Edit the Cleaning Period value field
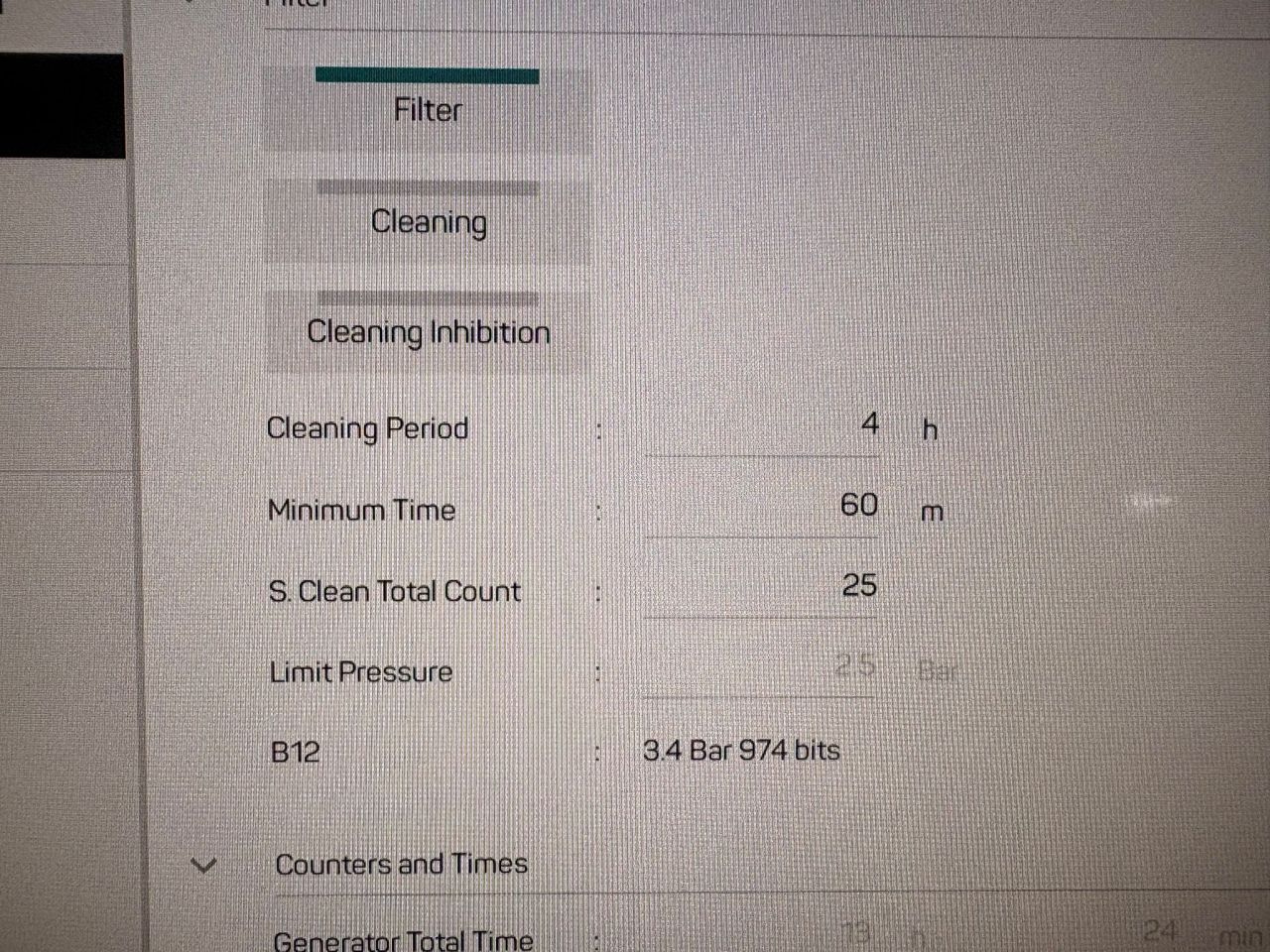Viewport: 1270px width, 952px height. [761, 428]
